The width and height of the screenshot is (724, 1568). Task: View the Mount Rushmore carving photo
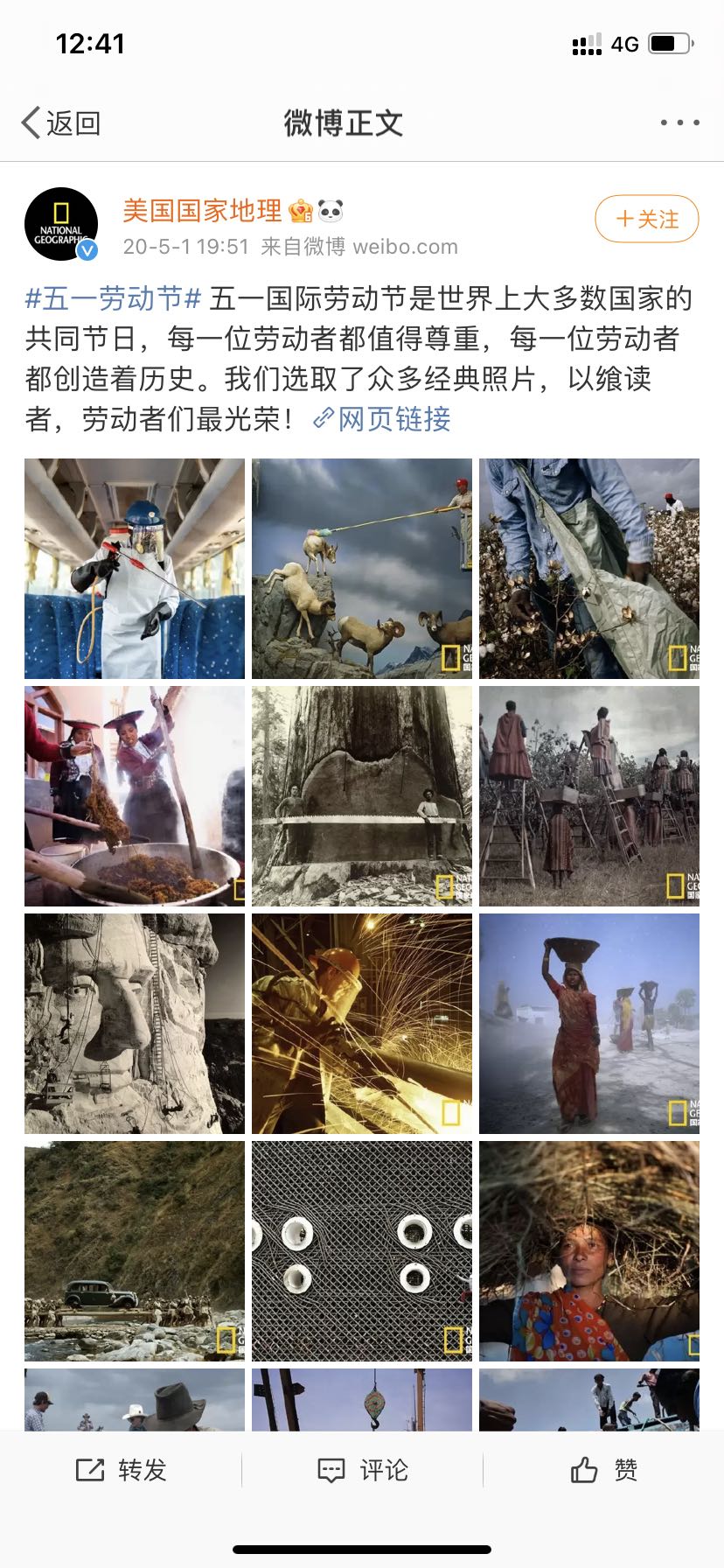(x=135, y=1024)
